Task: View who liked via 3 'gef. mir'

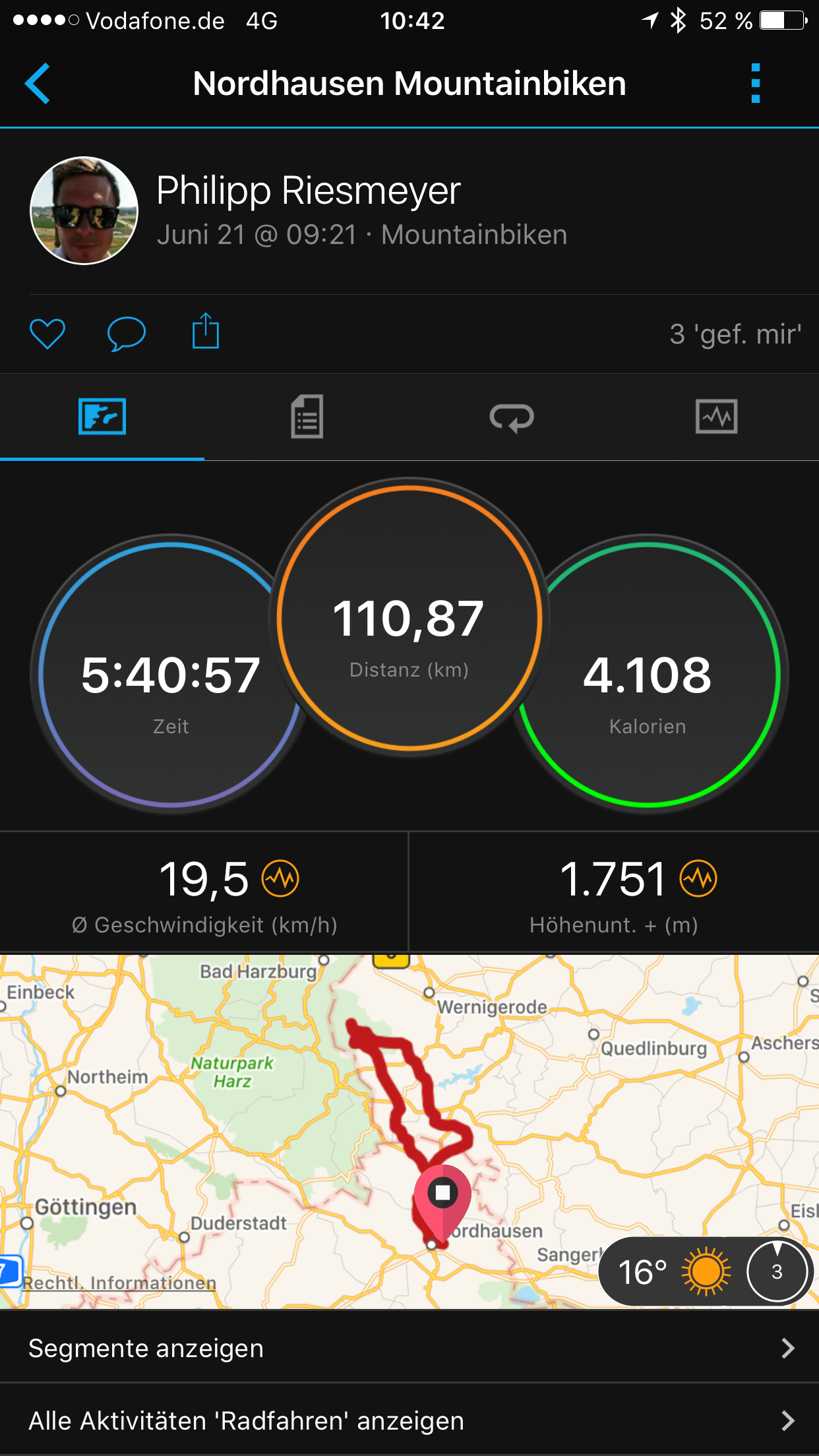Action: click(x=735, y=334)
